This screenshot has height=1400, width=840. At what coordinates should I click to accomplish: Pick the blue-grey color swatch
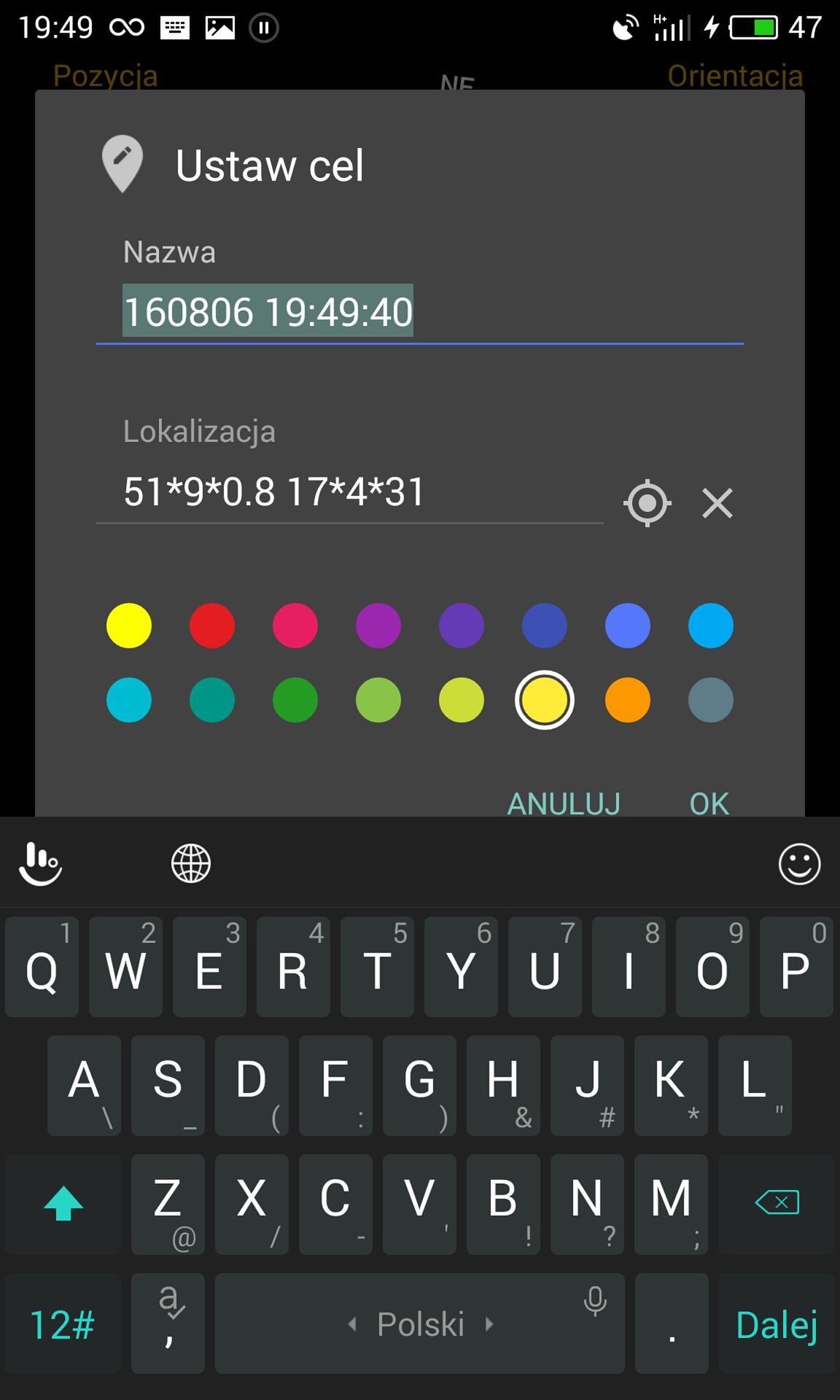tap(711, 700)
